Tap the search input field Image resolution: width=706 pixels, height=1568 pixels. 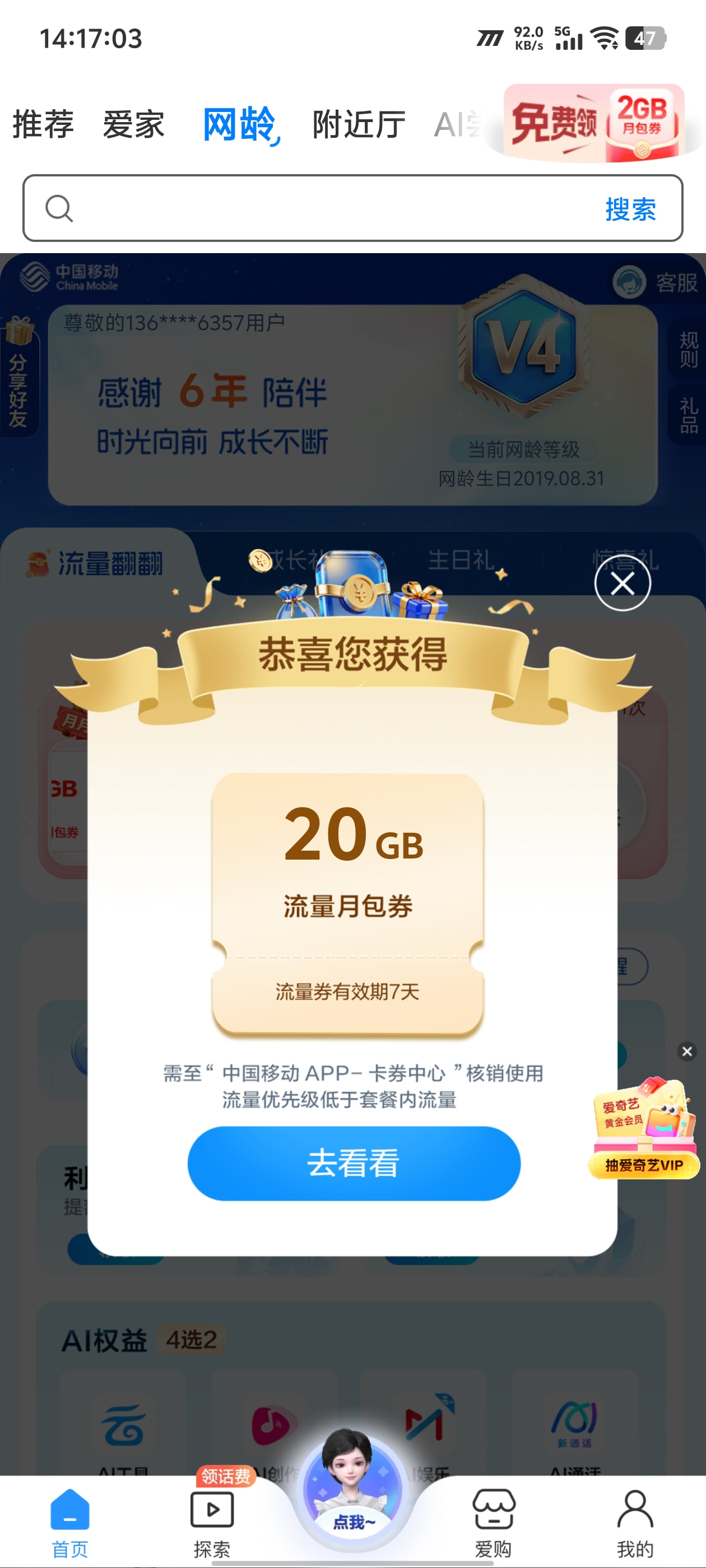pyautogui.click(x=329, y=208)
